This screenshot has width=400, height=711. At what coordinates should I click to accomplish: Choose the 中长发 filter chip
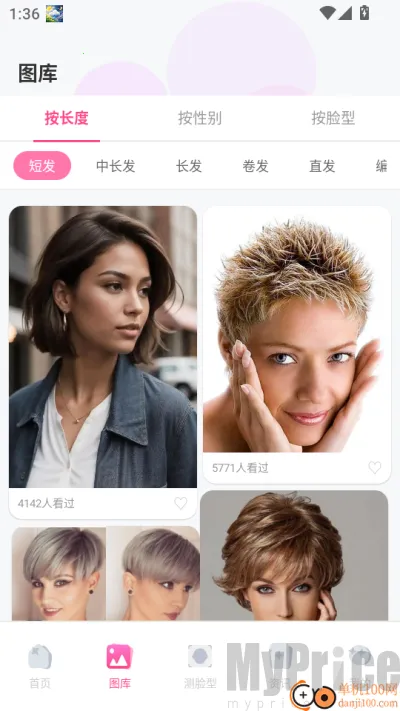[116, 166]
